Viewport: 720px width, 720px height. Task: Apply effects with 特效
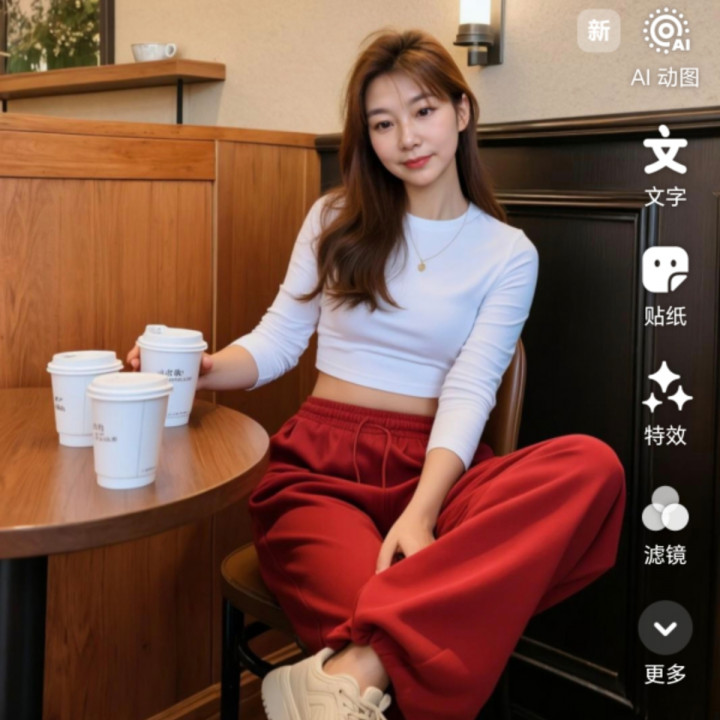[x=666, y=390]
